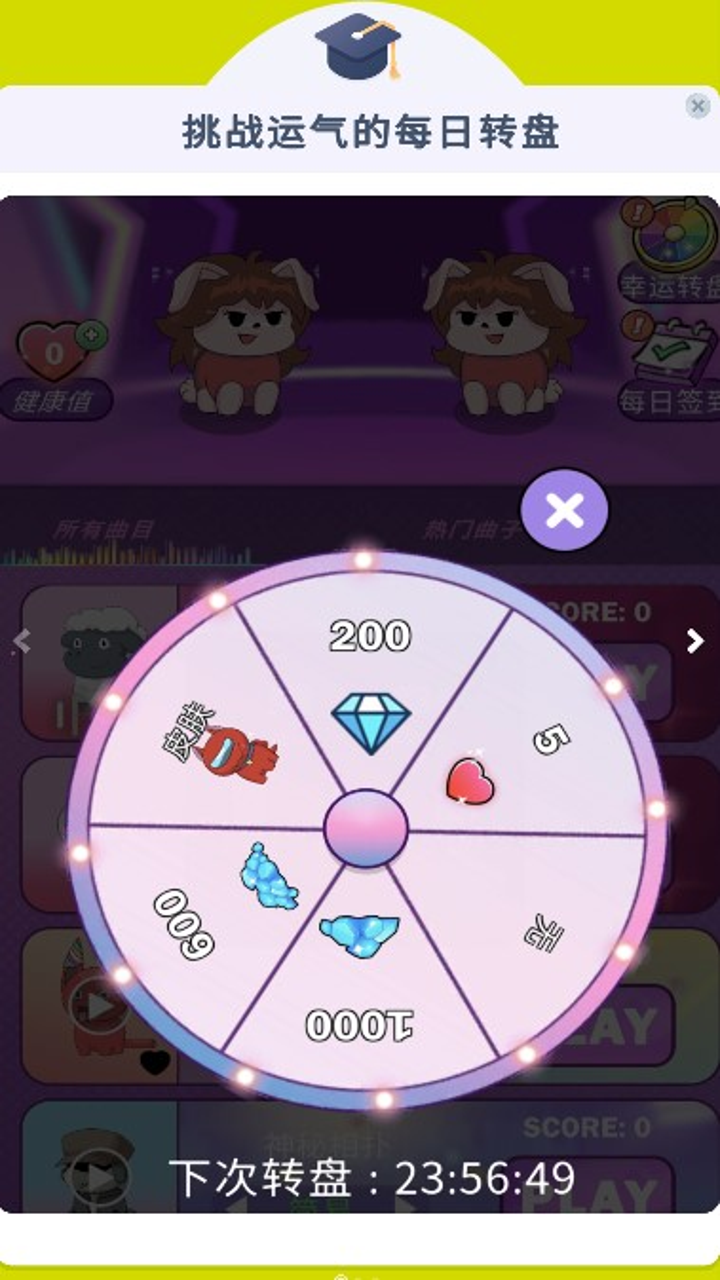Go back to the previous tutorial slide

point(22,641)
